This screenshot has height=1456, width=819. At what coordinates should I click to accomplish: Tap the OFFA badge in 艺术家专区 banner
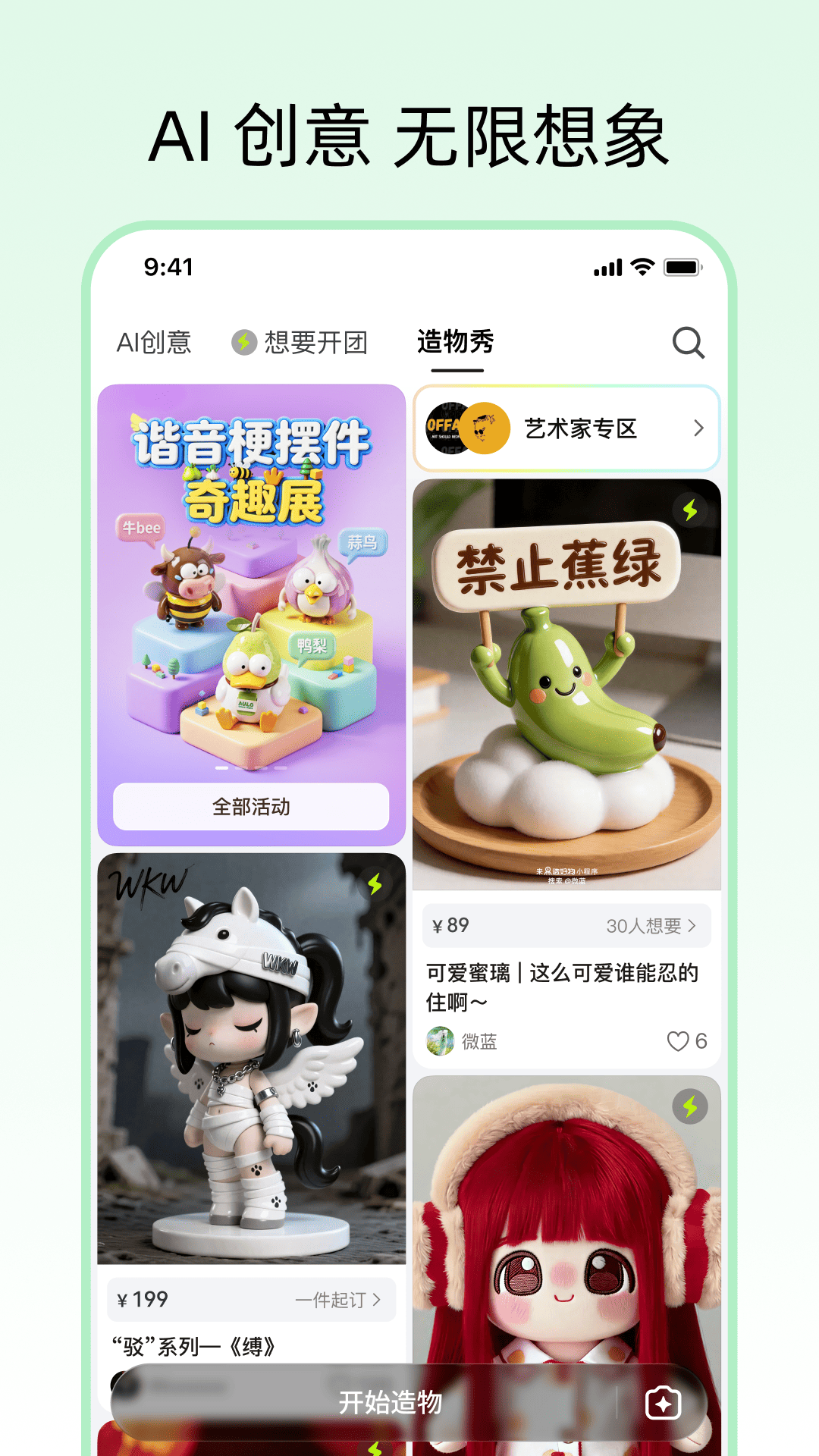446,428
